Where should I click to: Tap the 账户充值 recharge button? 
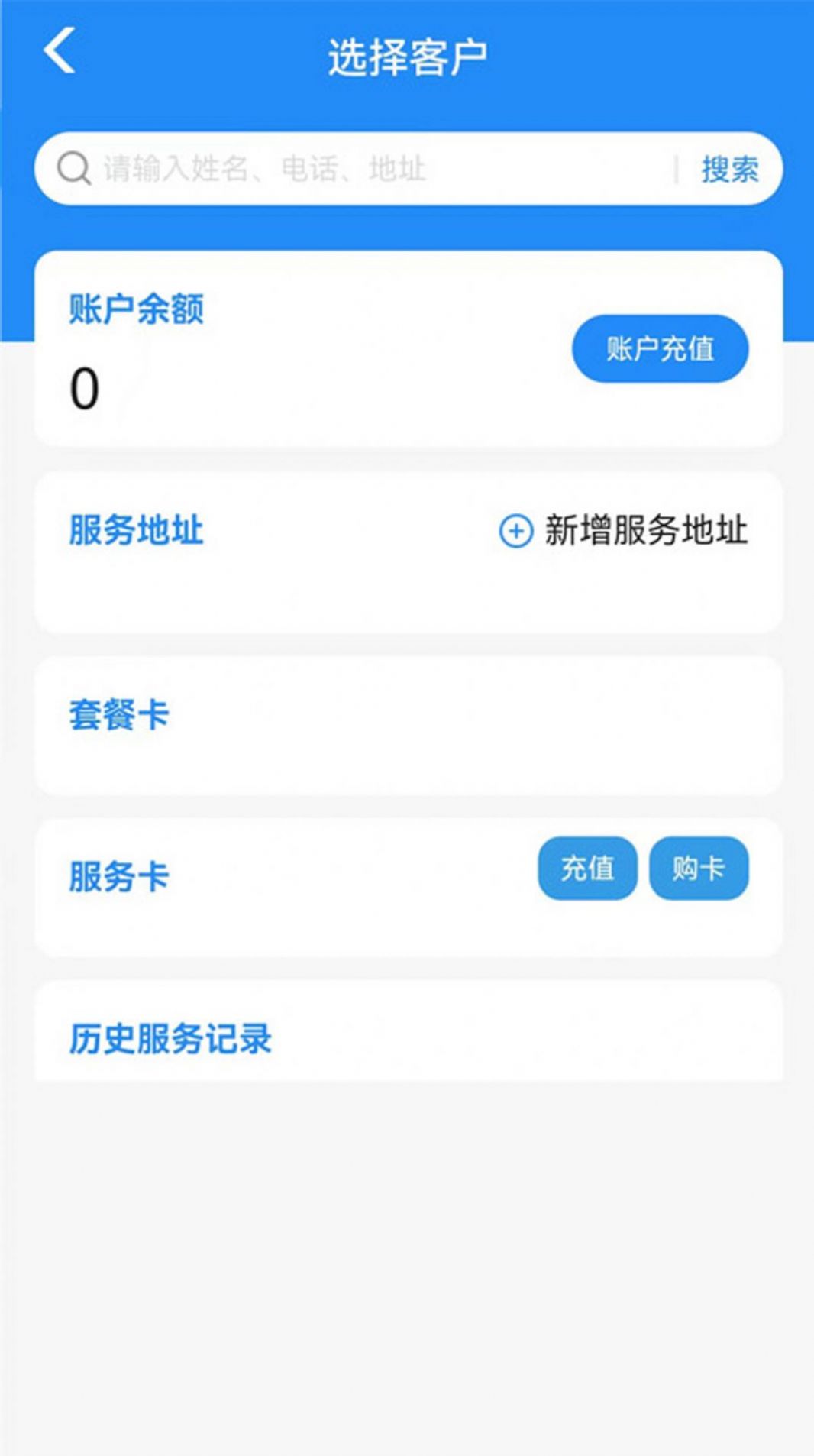click(660, 348)
